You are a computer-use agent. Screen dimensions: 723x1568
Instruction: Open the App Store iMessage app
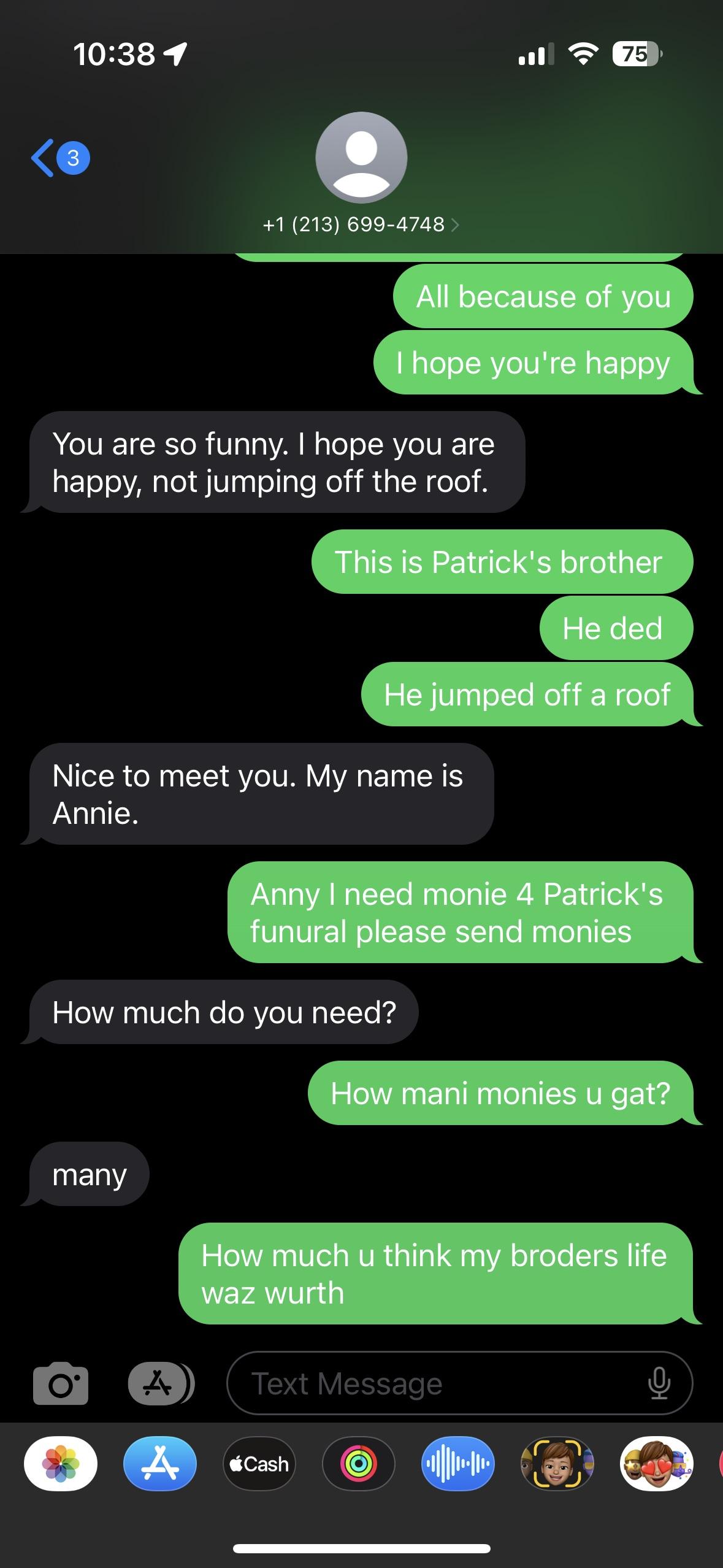click(160, 1464)
